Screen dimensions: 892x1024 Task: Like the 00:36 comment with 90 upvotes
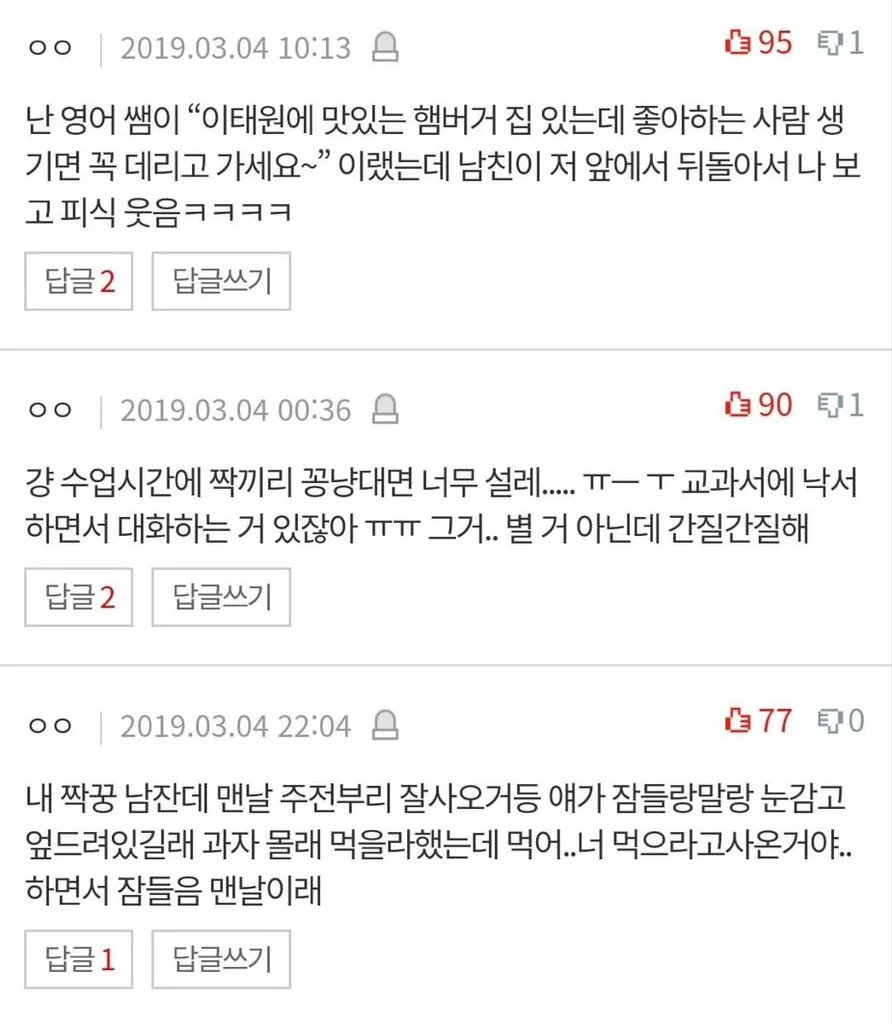(x=758, y=405)
